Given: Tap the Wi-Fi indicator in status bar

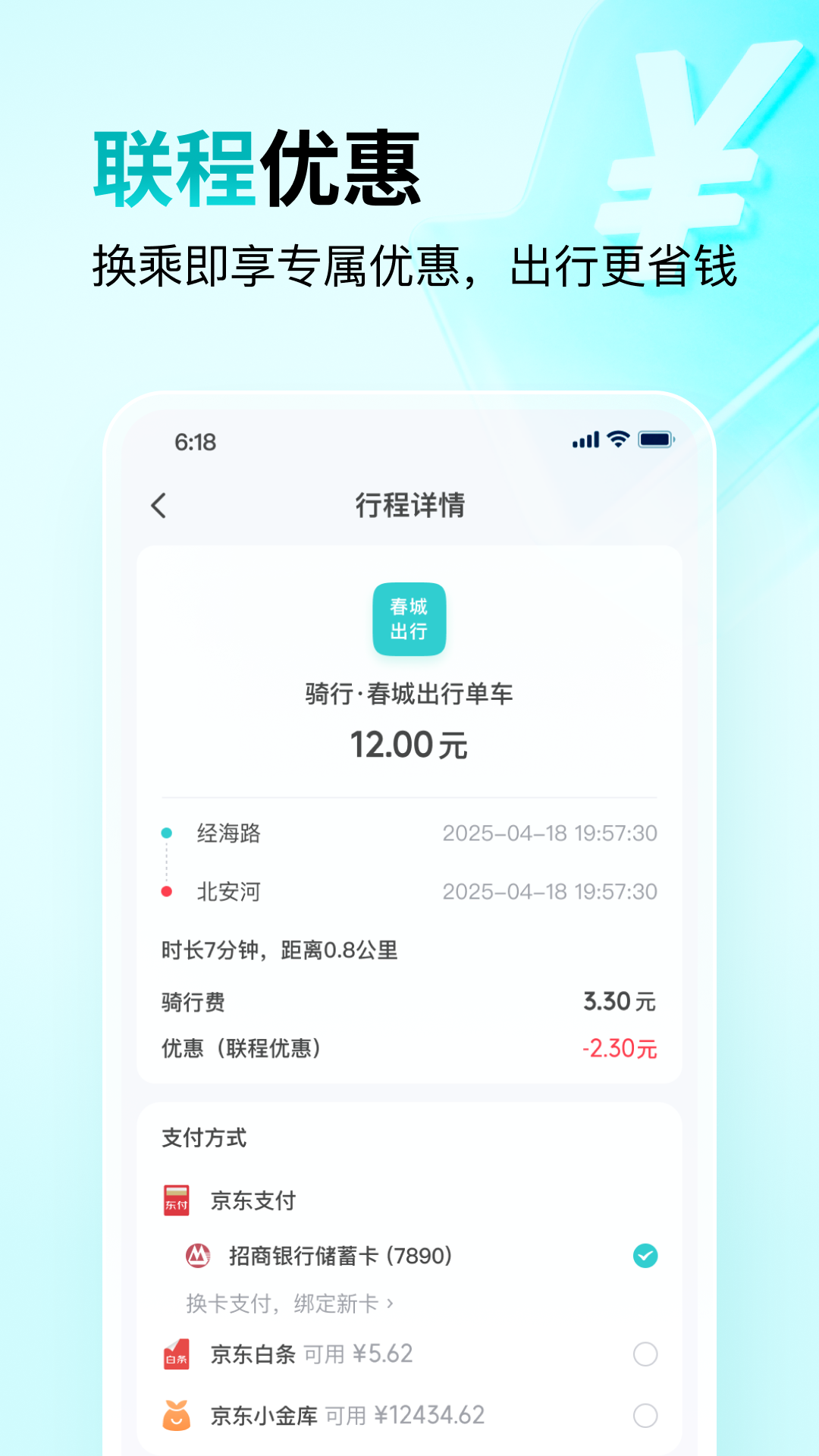Looking at the screenshot, I should [615, 438].
